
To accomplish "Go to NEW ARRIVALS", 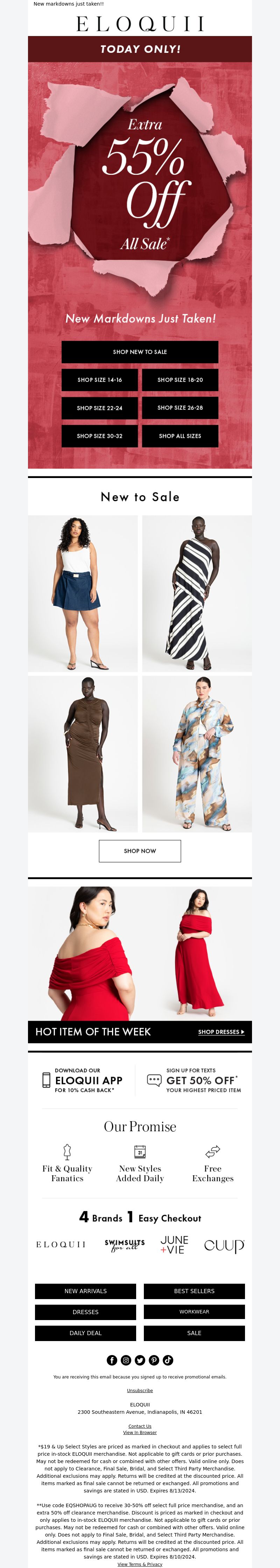I will coord(85,1291).
